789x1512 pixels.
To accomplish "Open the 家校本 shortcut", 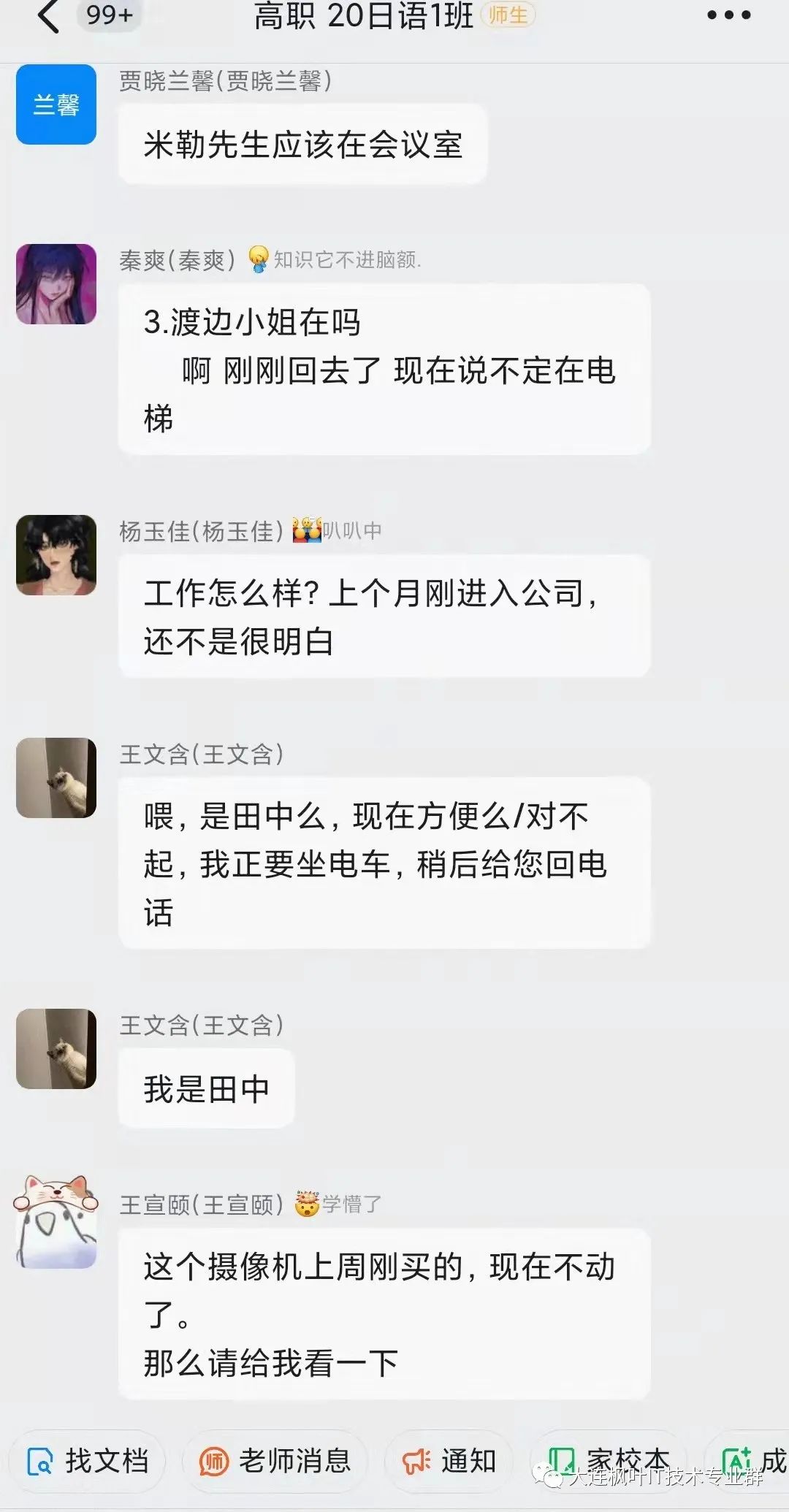I will pyautogui.click(x=606, y=1459).
